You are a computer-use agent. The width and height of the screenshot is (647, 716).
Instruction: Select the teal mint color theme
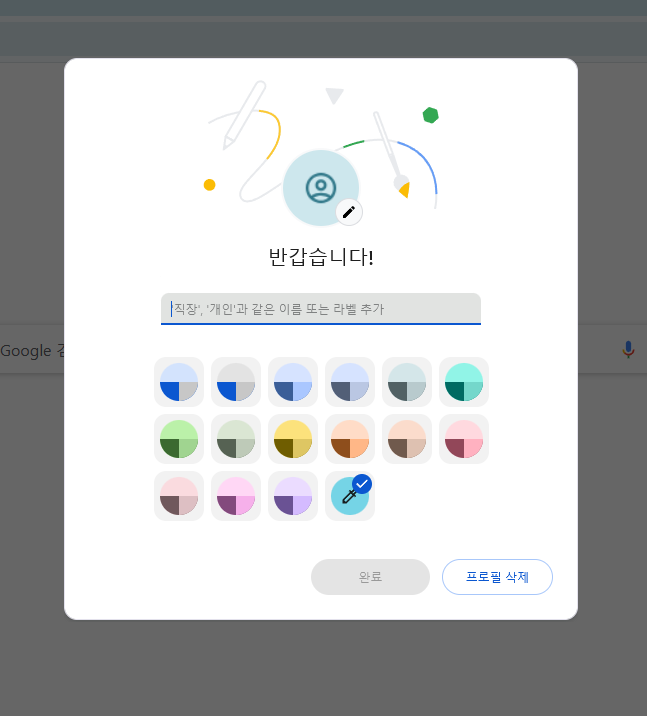[x=464, y=382]
